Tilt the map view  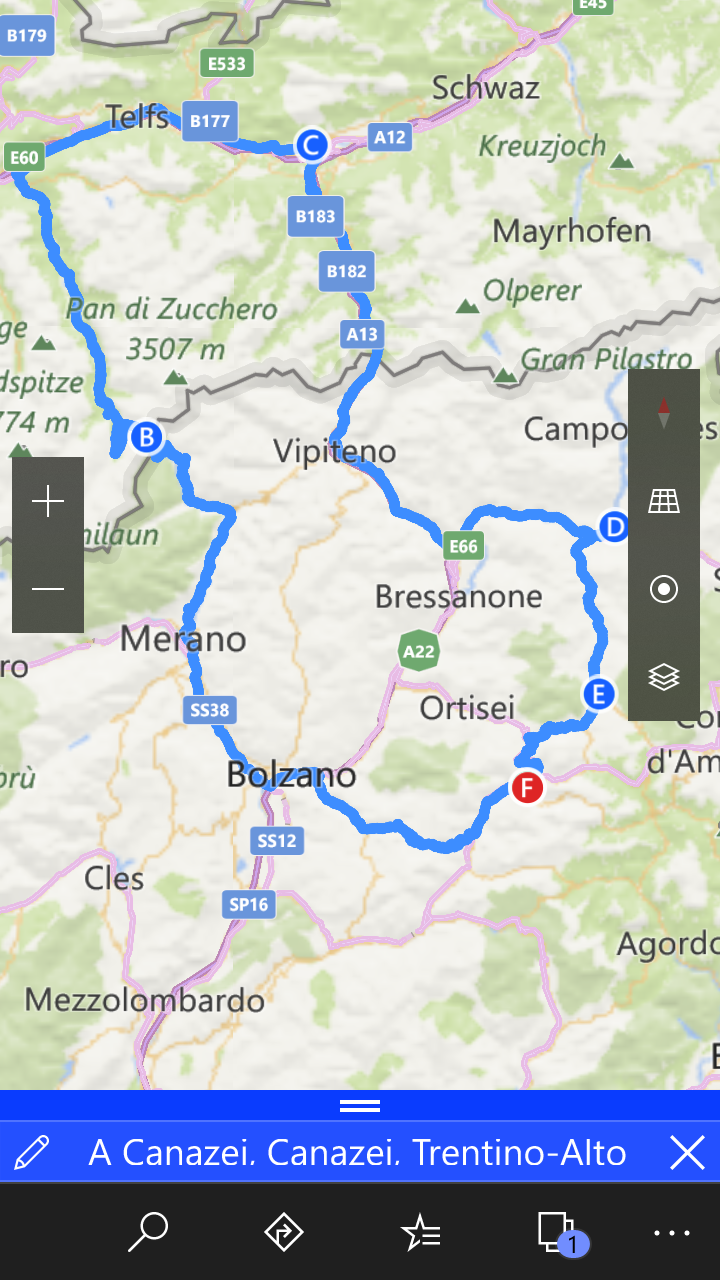pos(664,501)
